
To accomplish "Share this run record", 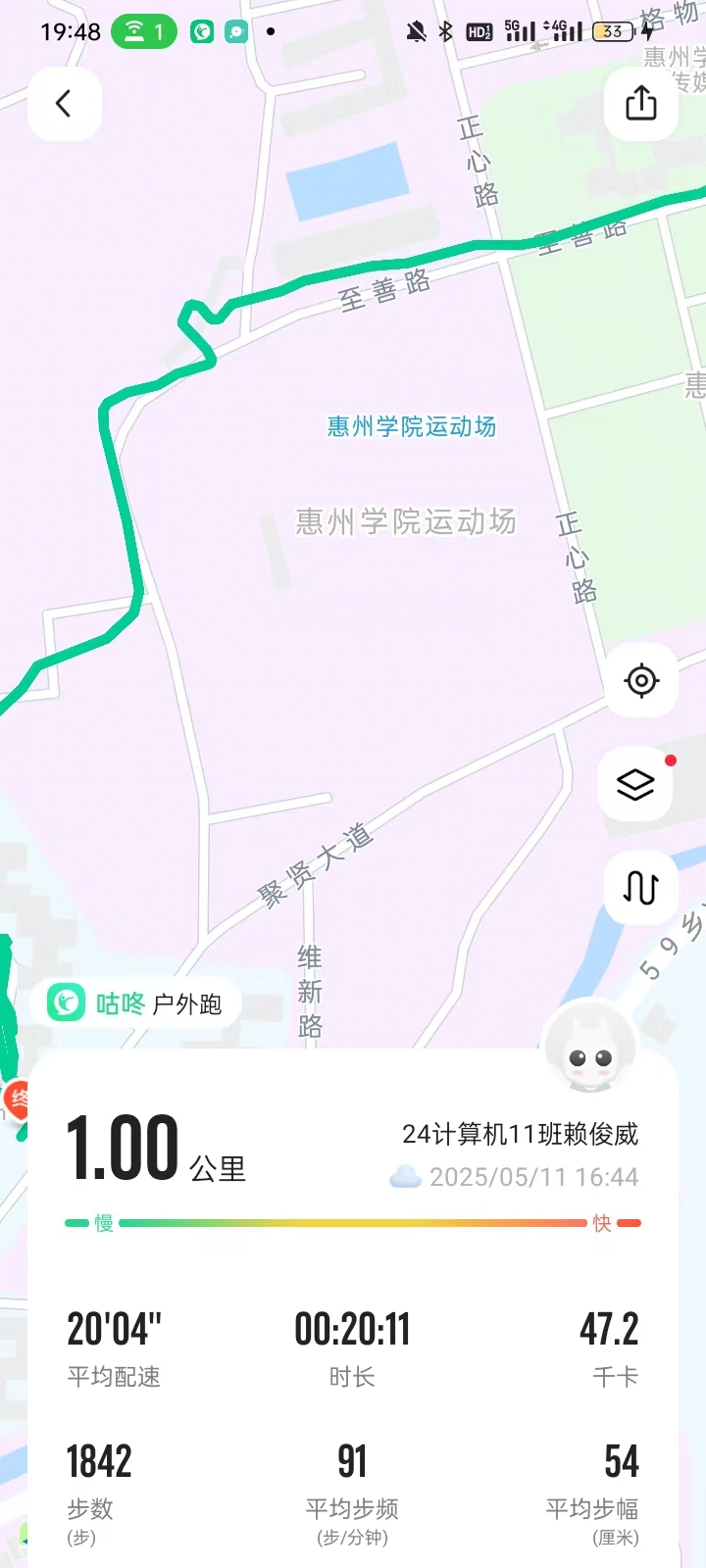I will [x=641, y=103].
